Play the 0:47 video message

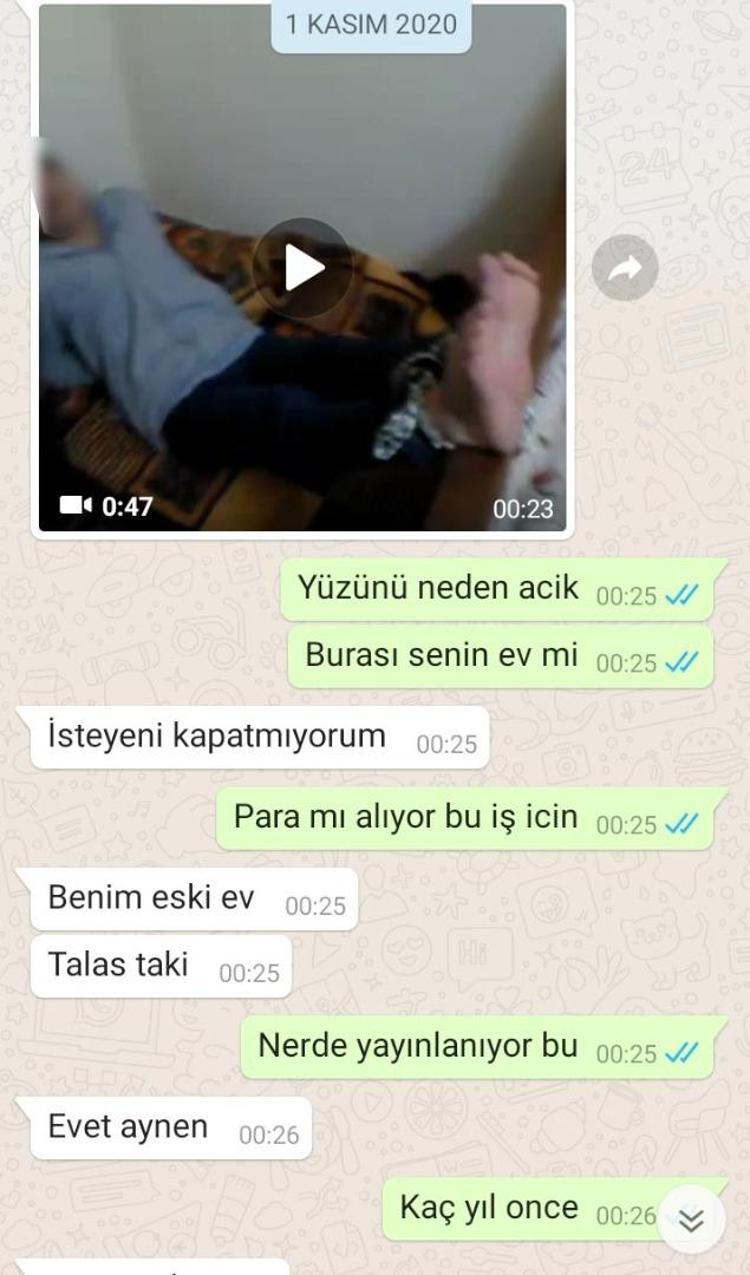302,268
